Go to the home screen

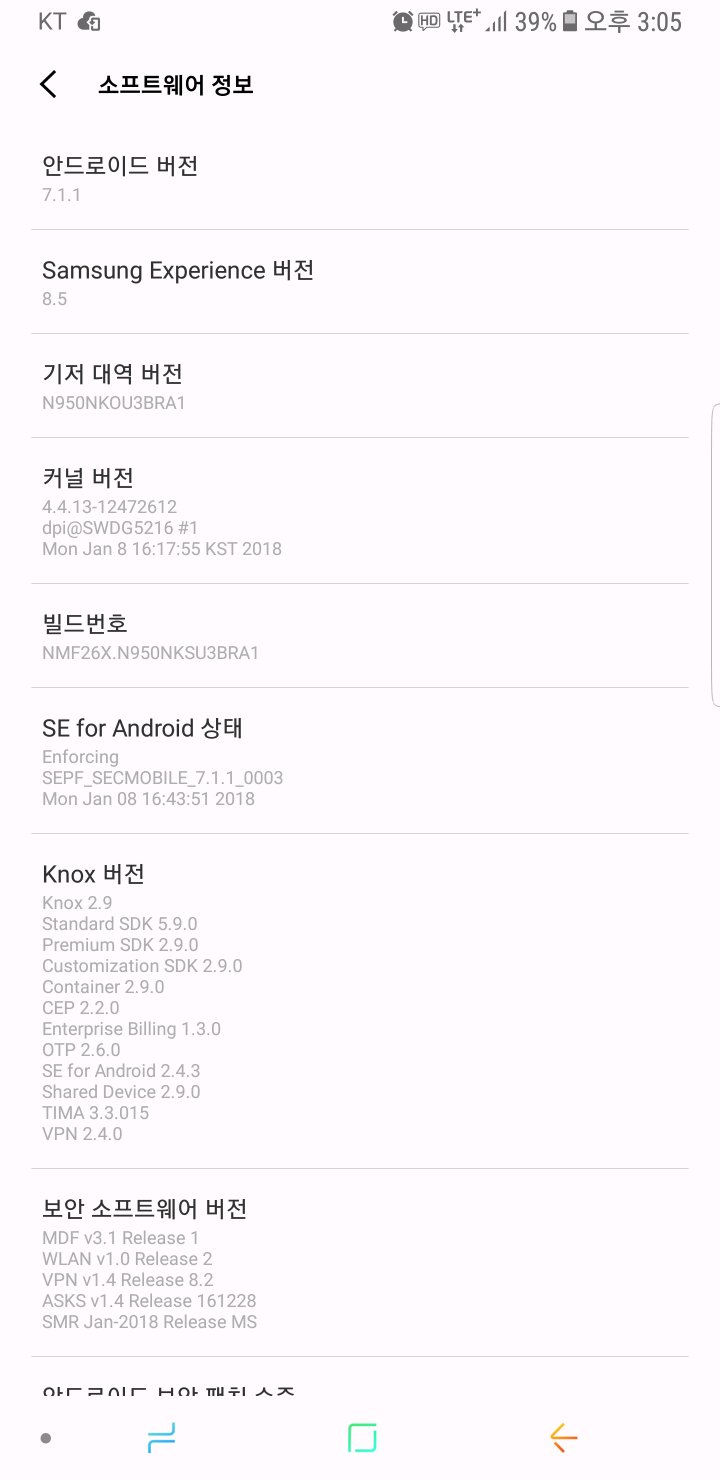362,1438
